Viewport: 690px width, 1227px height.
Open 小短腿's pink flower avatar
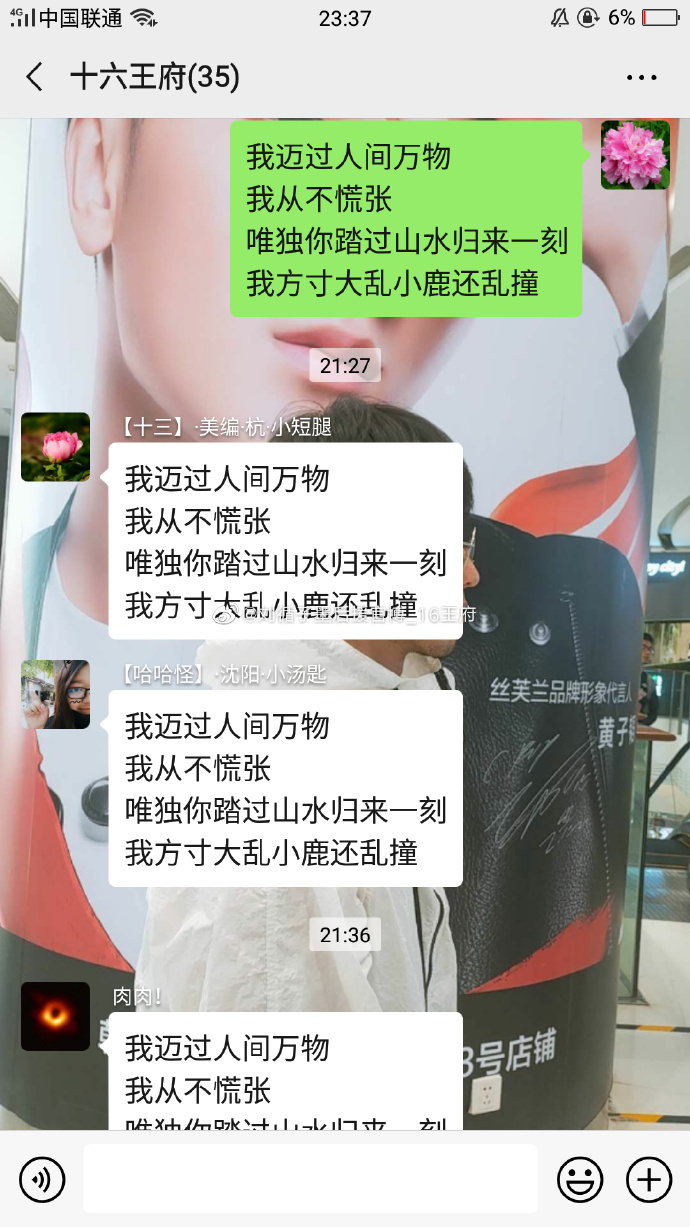(x=56, y=447)
